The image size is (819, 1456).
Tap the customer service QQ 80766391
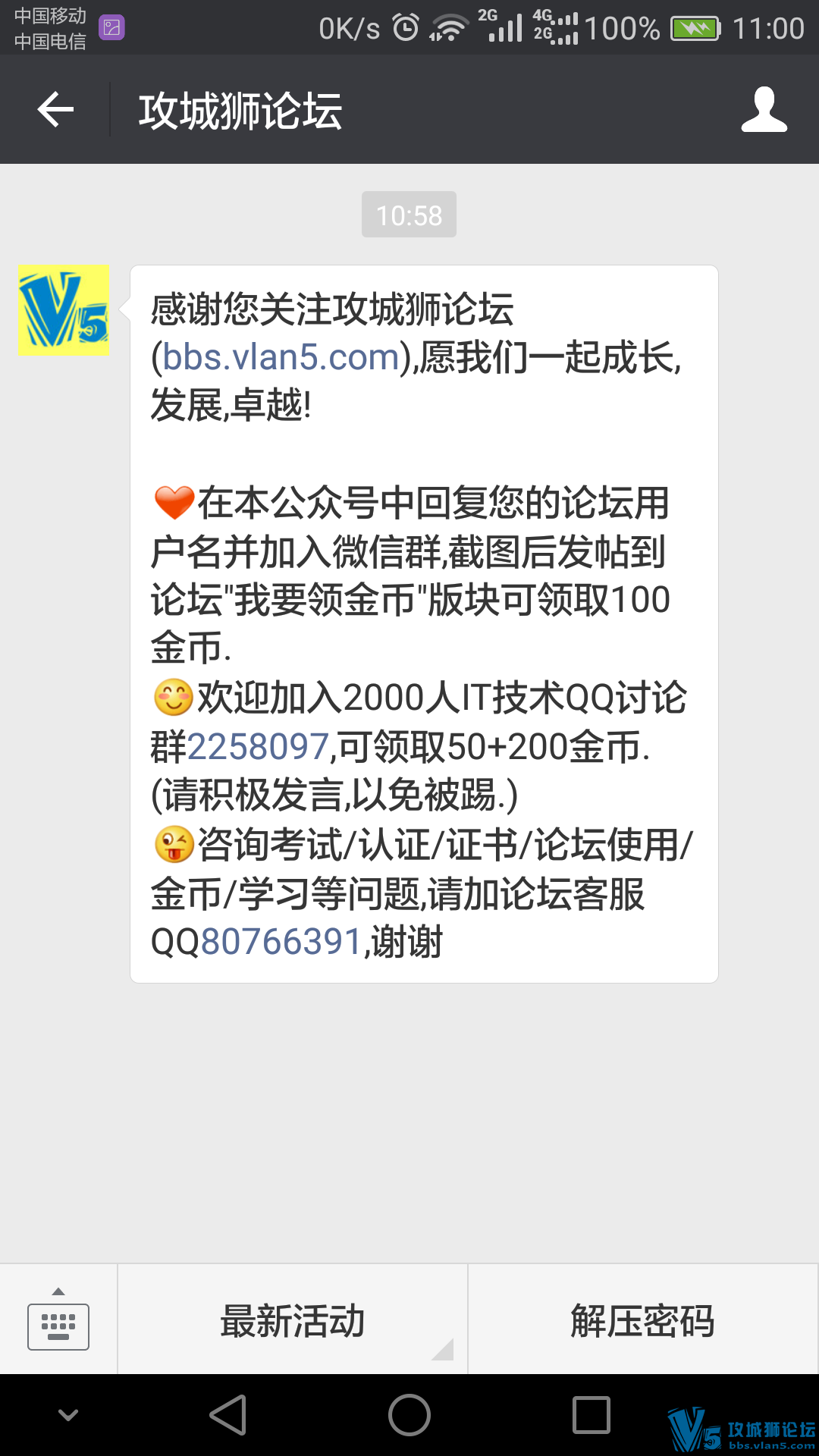[281, 942]
